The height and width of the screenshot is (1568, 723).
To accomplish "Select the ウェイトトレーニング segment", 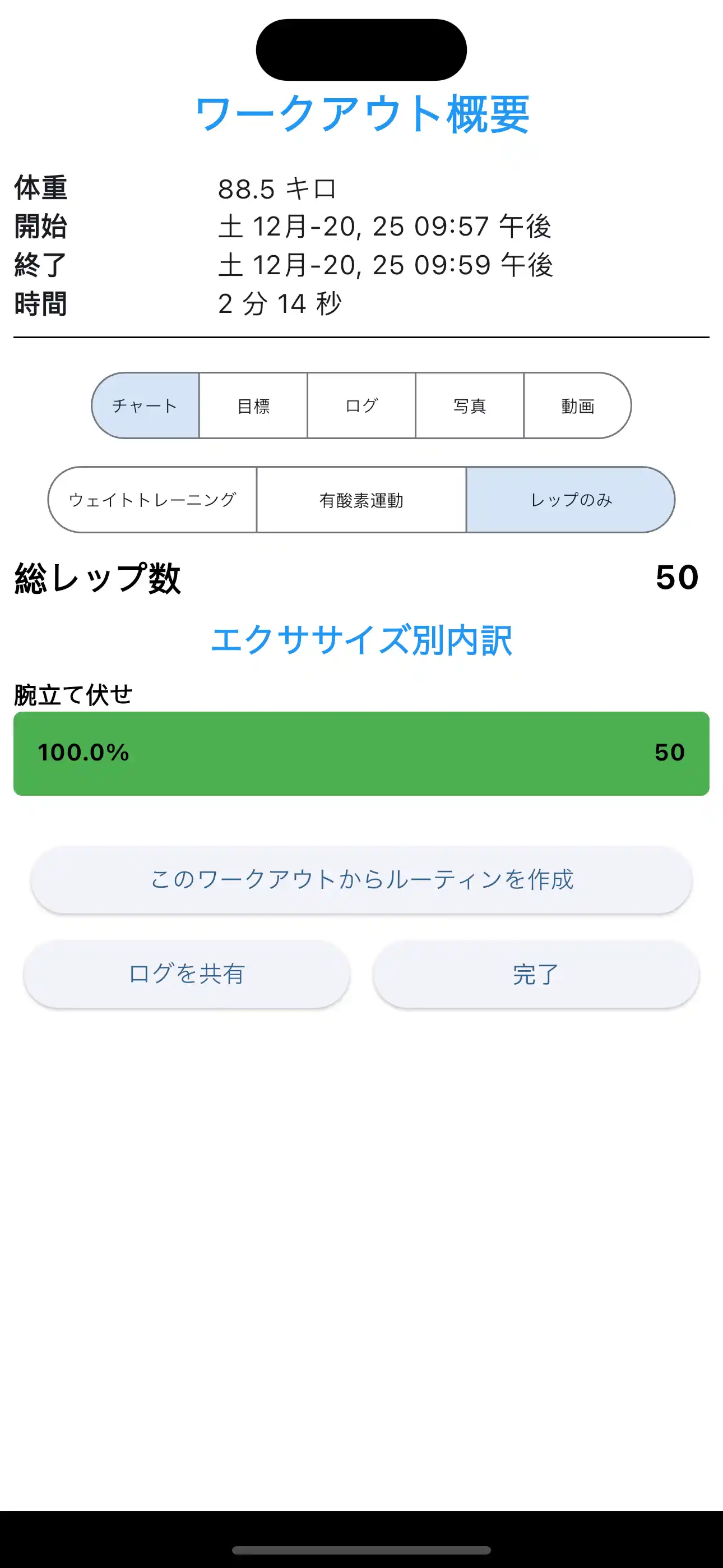I will 154,500.
